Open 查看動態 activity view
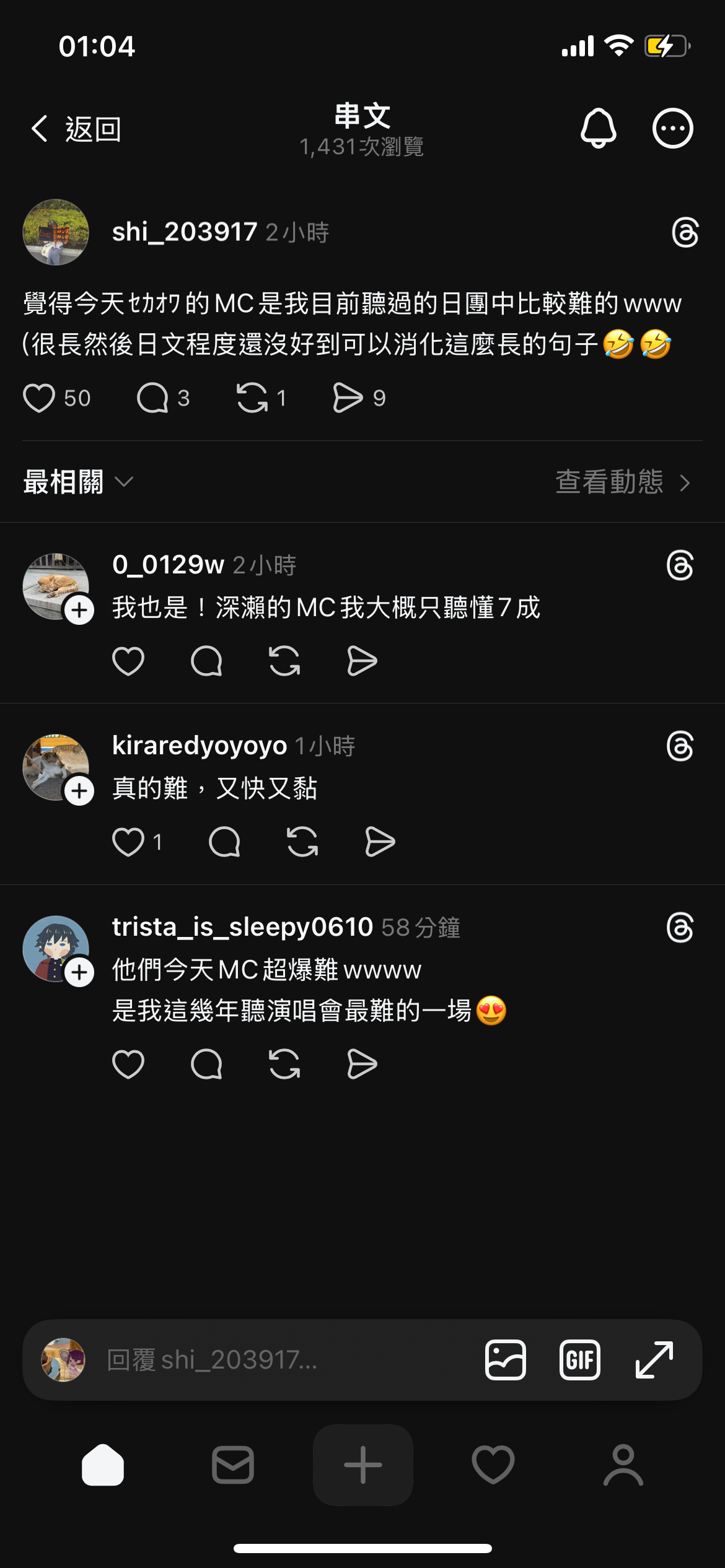This screenshot has height=1568, width=725. (x=622, y=482)
